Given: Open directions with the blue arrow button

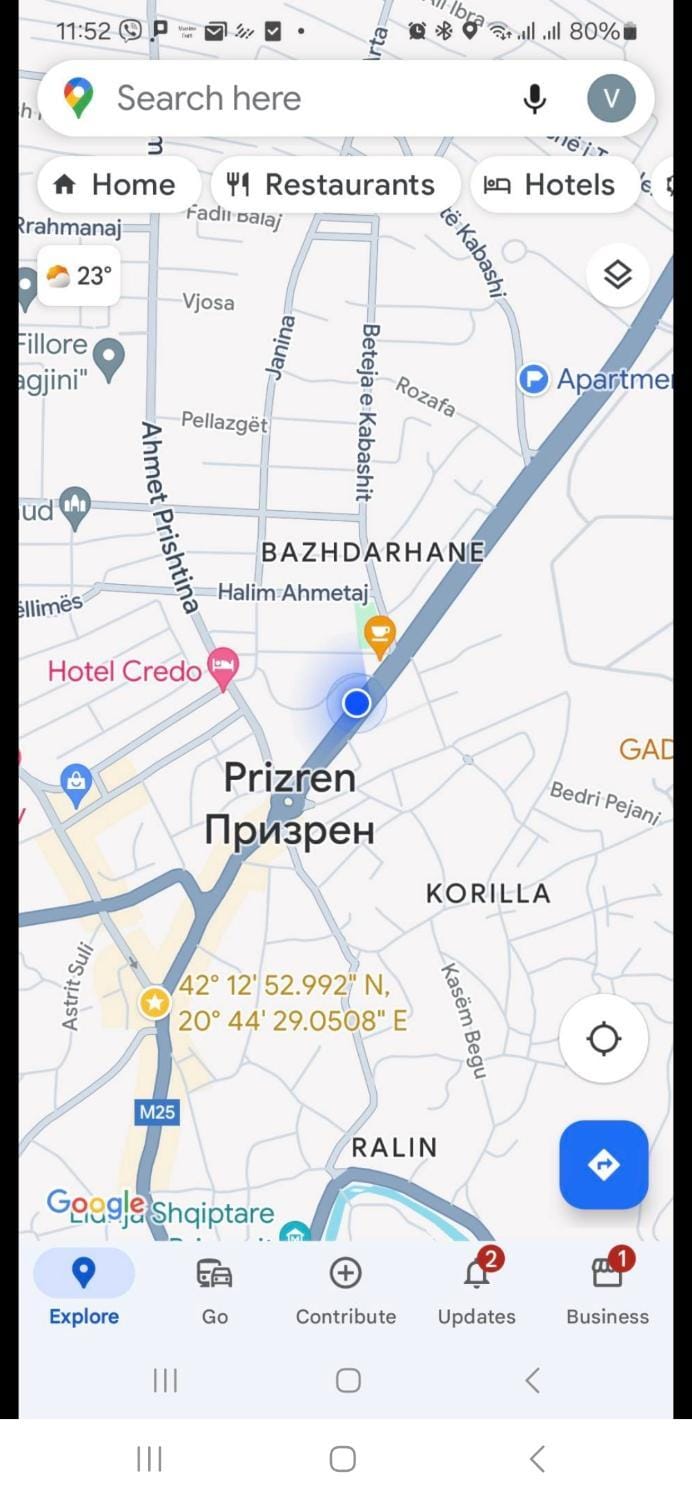Looking at the screenshot, I should click(x=603, y=1164).
